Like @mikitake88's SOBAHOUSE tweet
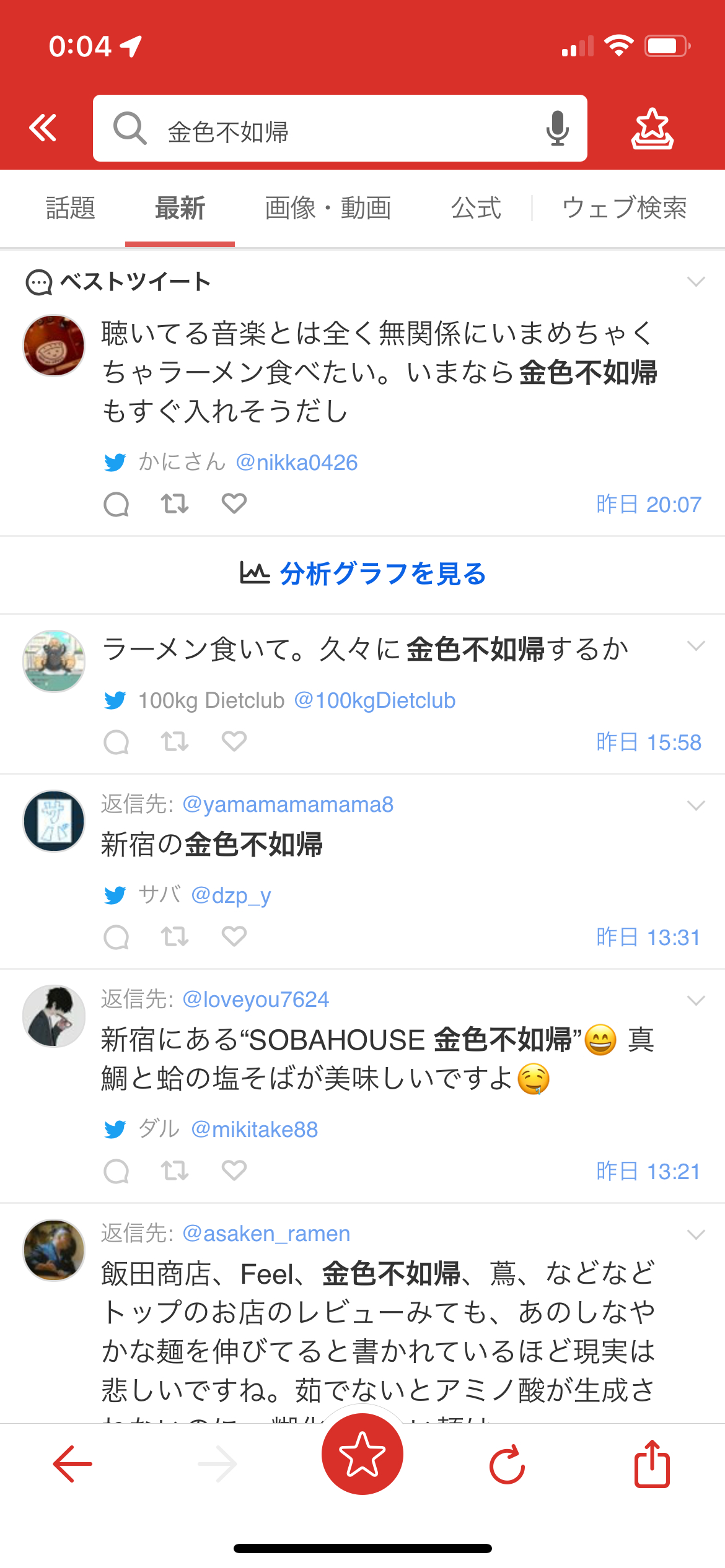The image size is (725, 1568). [234, 1170]
